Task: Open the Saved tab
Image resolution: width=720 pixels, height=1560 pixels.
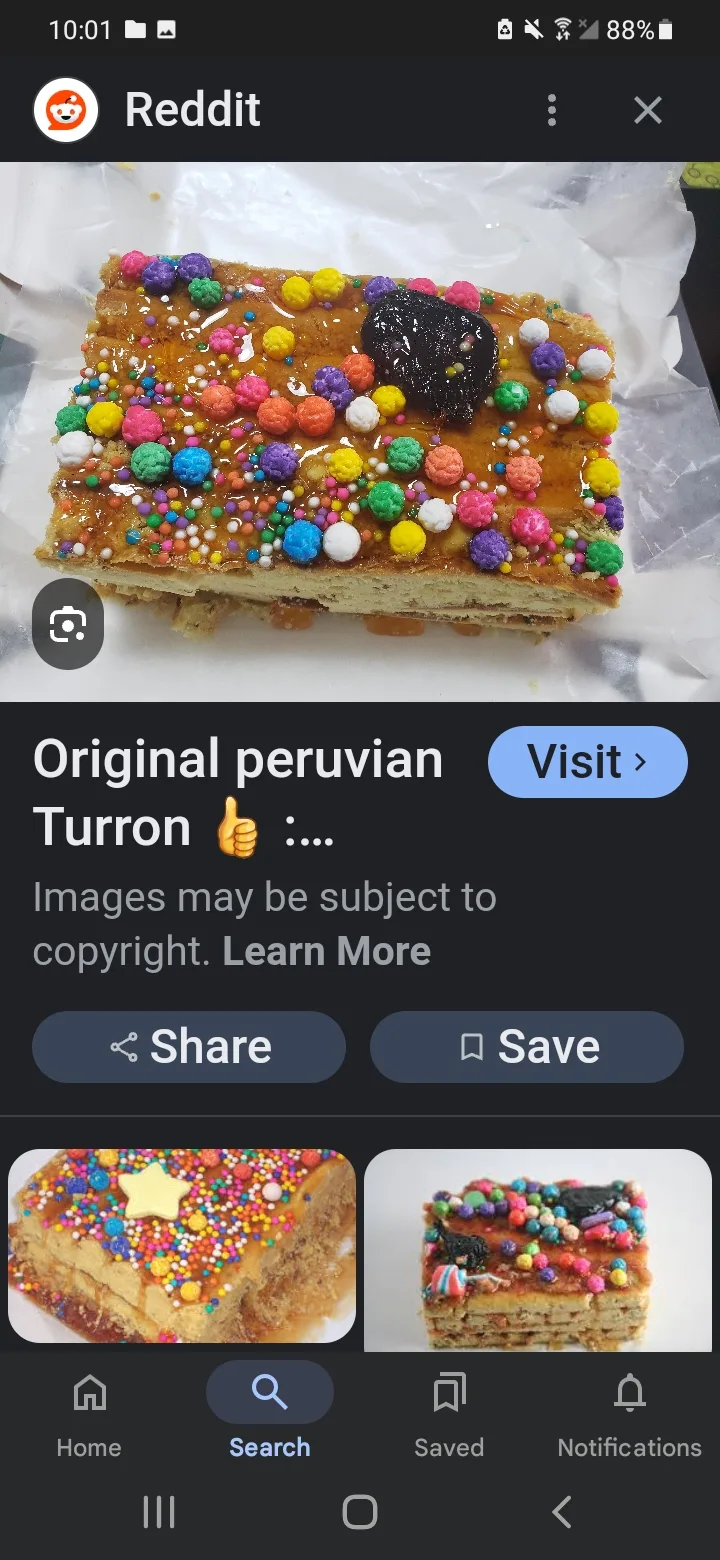Action: click(449, 1413)
